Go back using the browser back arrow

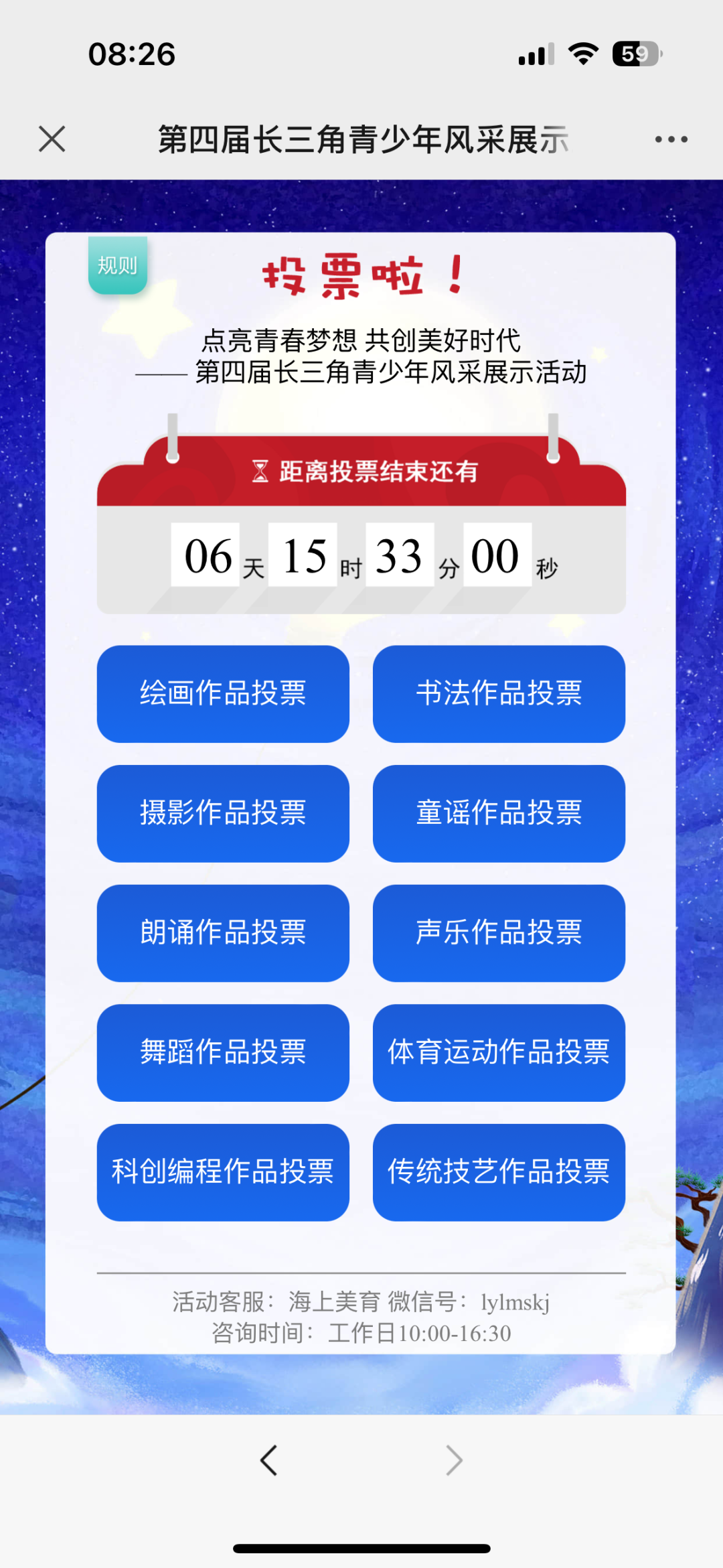point(269,1460)
